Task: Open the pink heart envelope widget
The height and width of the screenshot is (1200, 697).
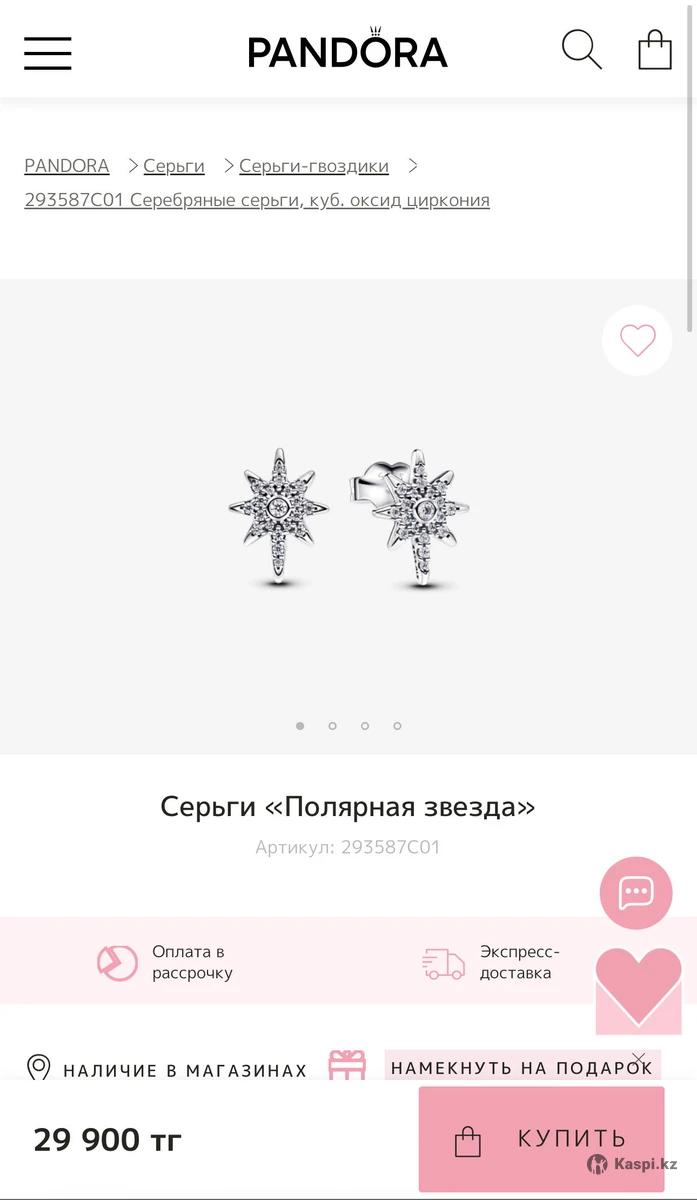Action: click(x=638, y=990)
